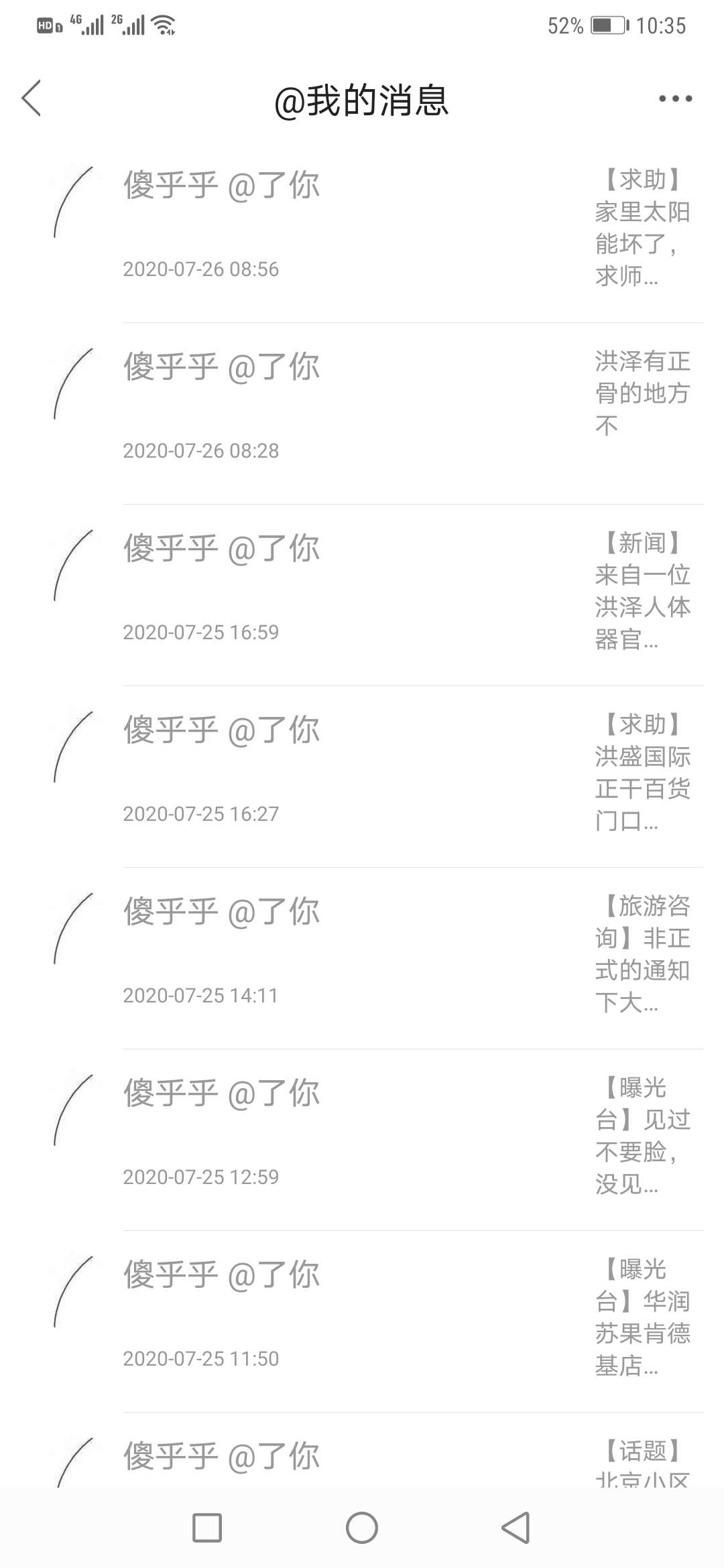This screenshot has height=1568, width=724.
Task: Open the three-dot overflow menu
Action: point(675,99)
